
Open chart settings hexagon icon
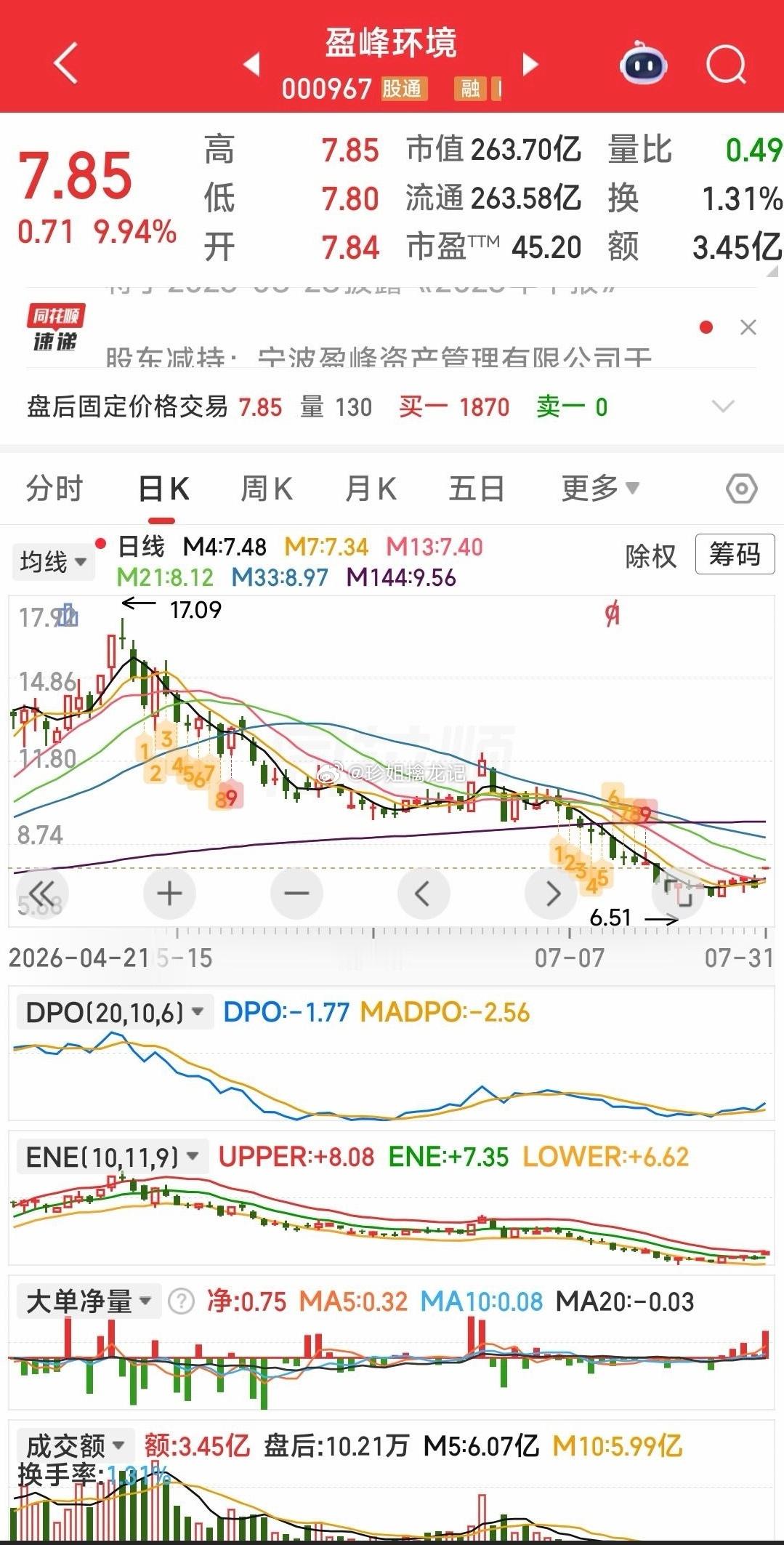[742, 489]
